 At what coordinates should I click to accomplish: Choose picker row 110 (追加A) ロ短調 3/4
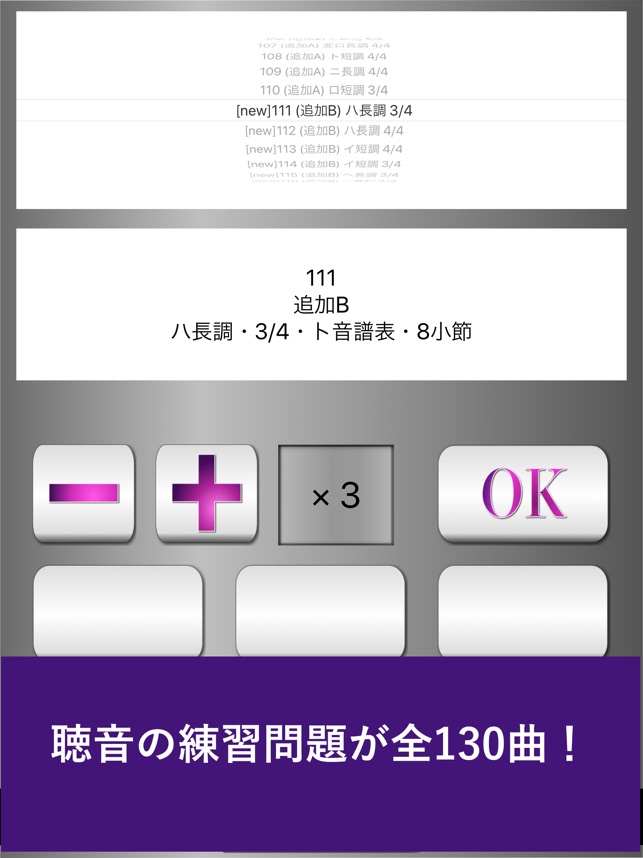click(324, 90)
